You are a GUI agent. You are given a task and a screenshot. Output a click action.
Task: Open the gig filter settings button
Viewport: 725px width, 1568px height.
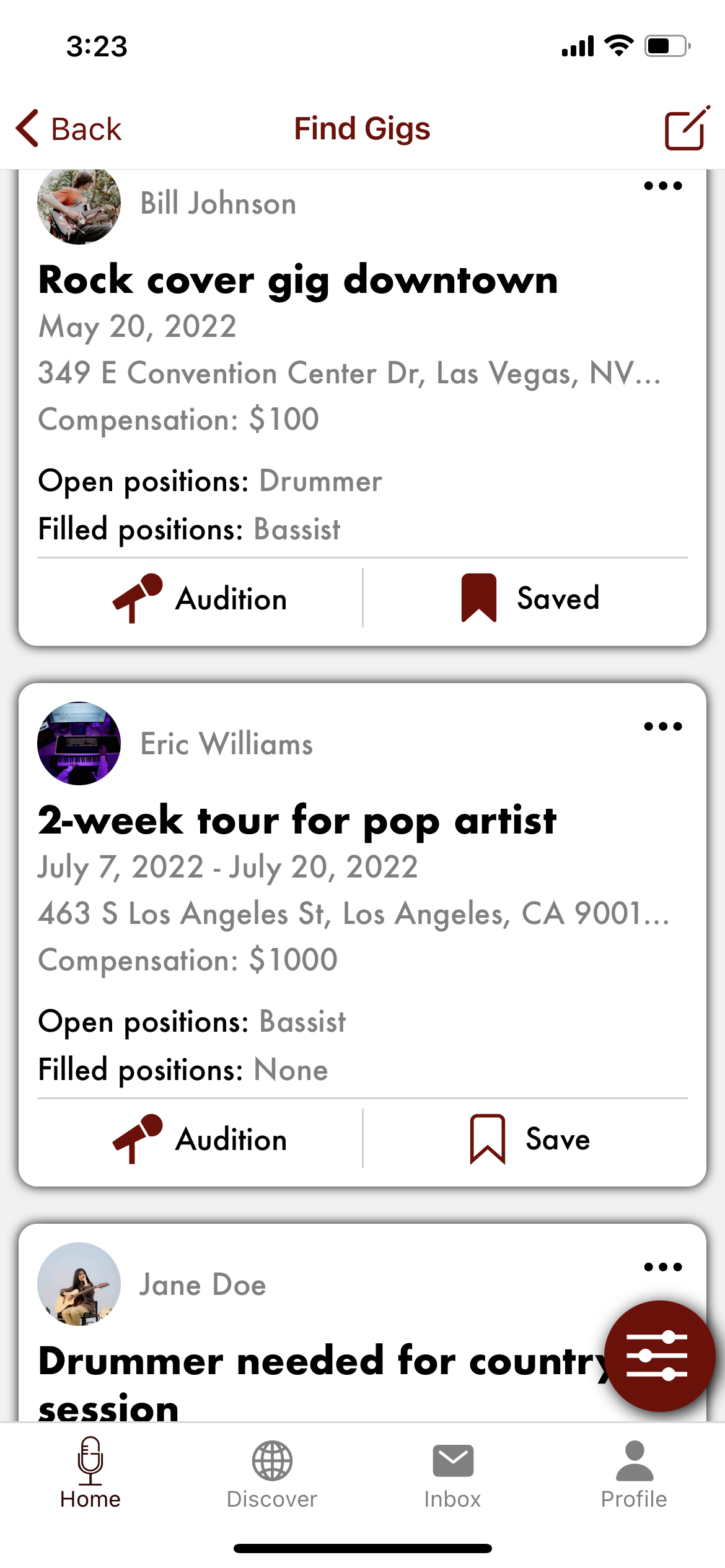(659, 1356)
